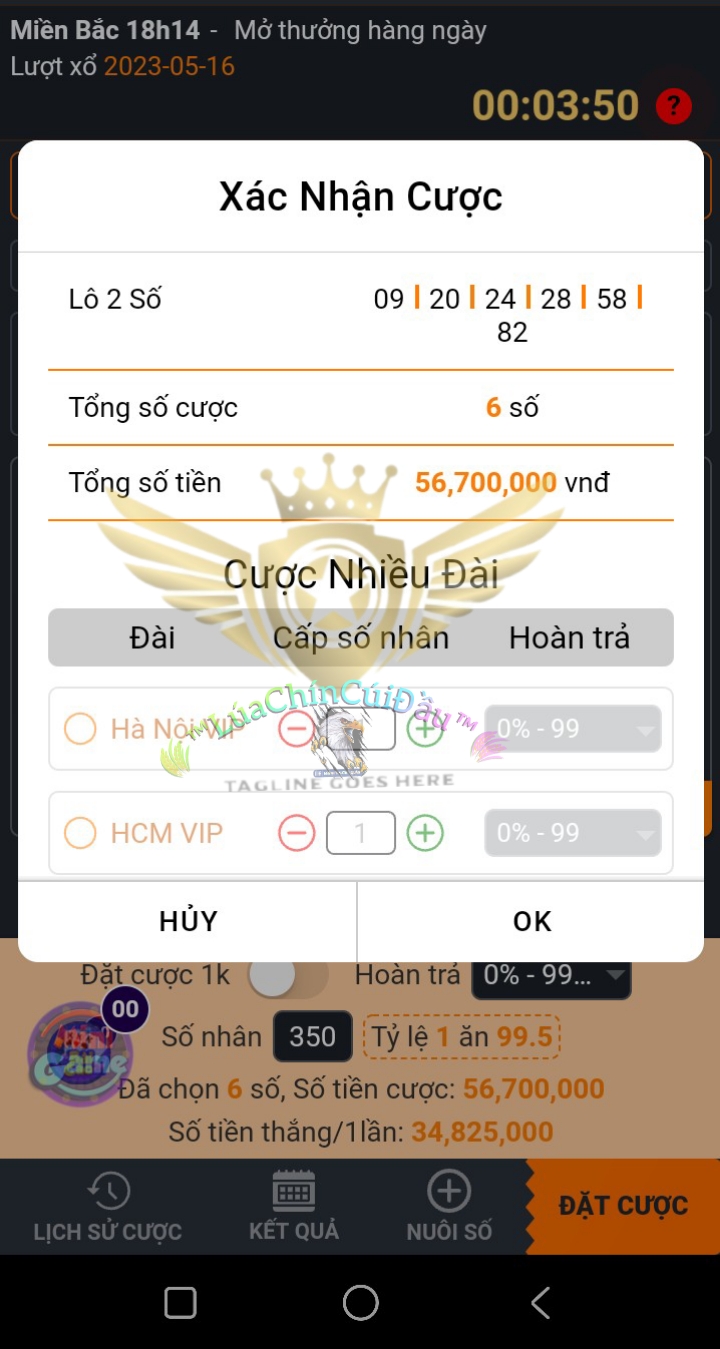Open the red question mark help icon

[674, 106]
